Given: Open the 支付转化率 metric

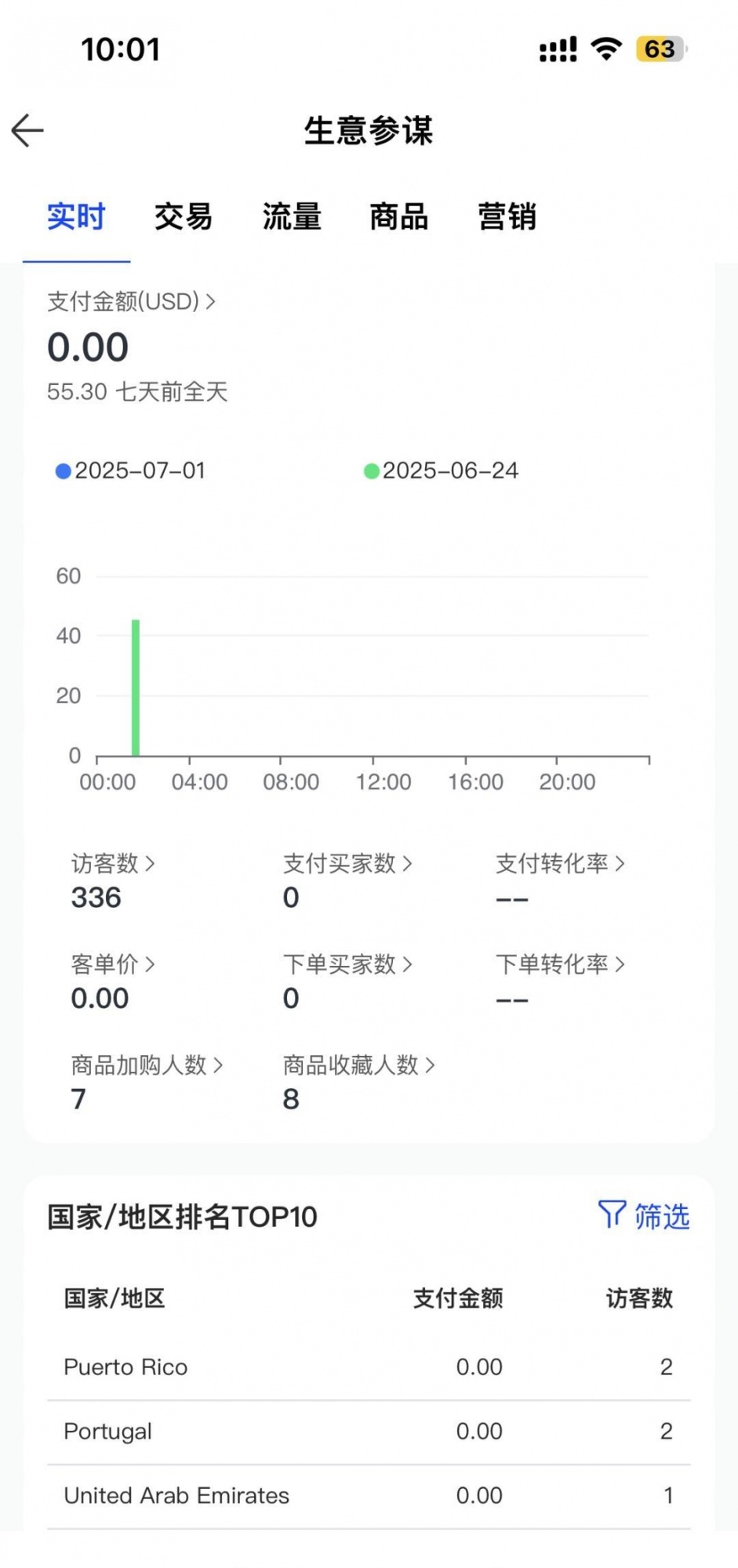Looking at the screenshot, I should point(560,864).
